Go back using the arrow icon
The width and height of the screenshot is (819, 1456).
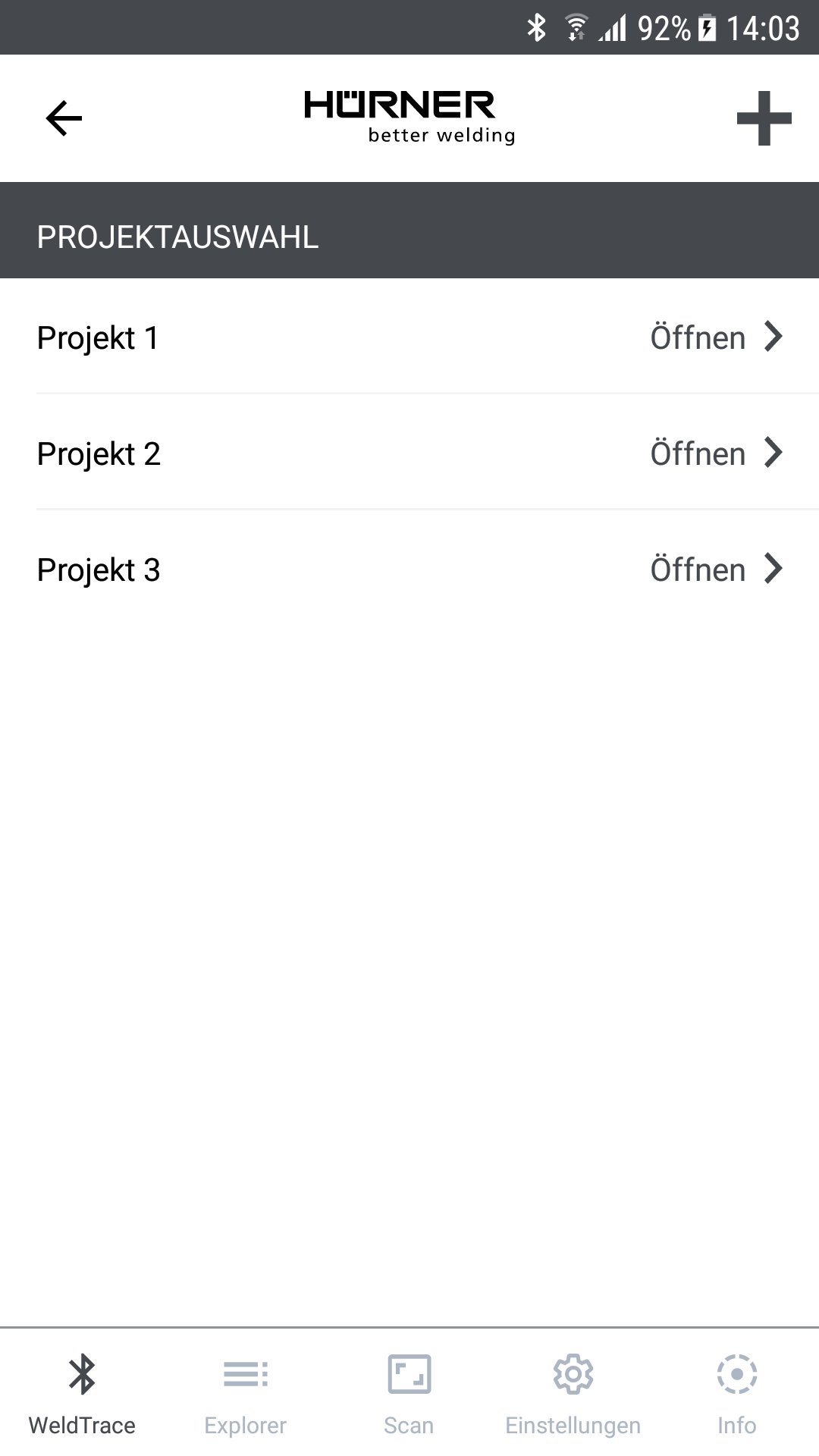[64, 118]
